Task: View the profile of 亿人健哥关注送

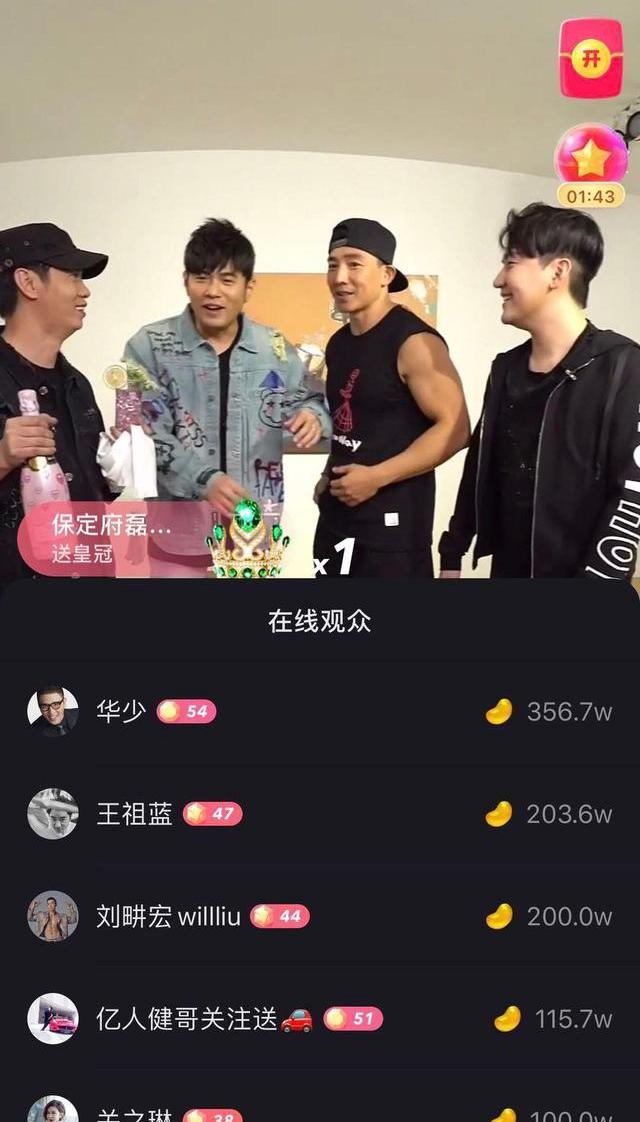Action: [x=320, y=1018]
